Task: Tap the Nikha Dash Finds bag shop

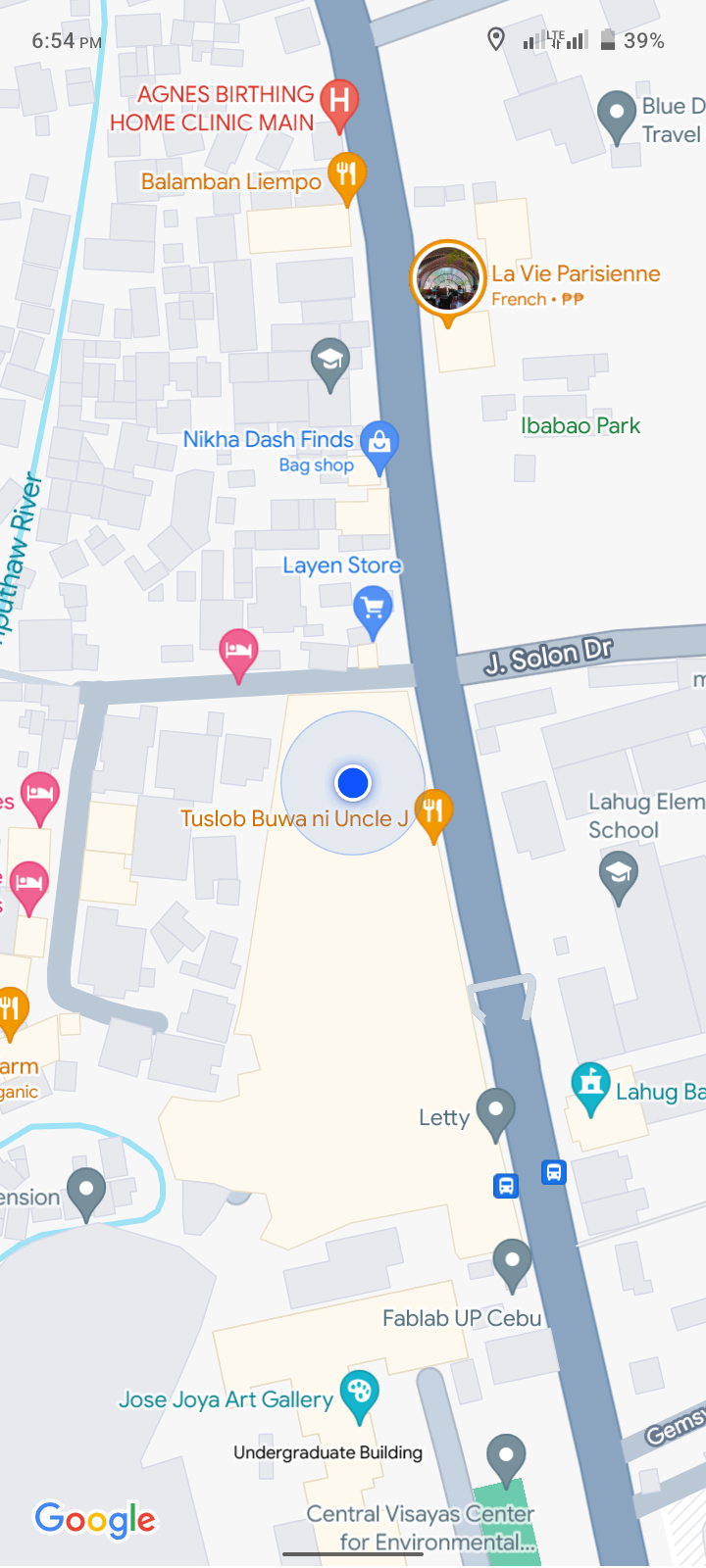Action: (378, 443)
